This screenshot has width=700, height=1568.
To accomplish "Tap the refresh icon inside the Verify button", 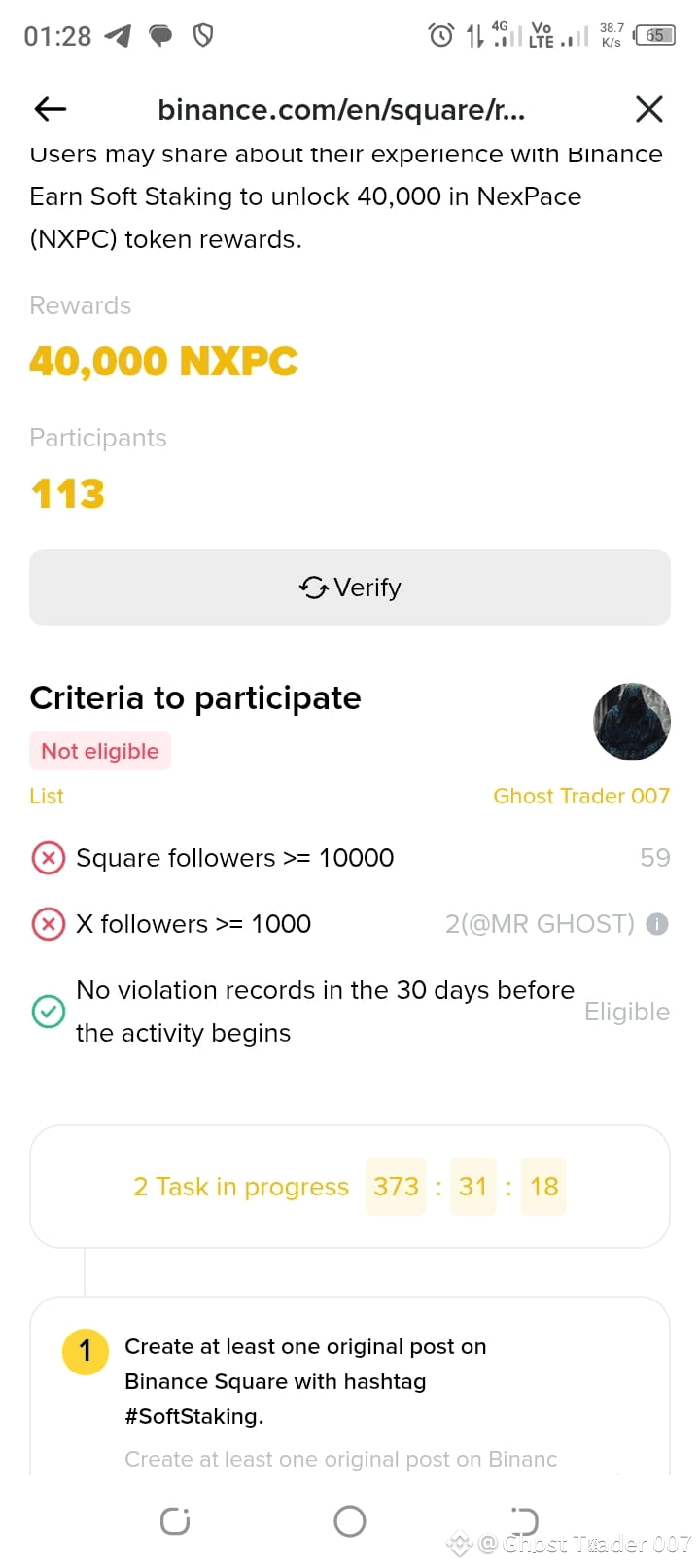I will (x=312, y=588).
